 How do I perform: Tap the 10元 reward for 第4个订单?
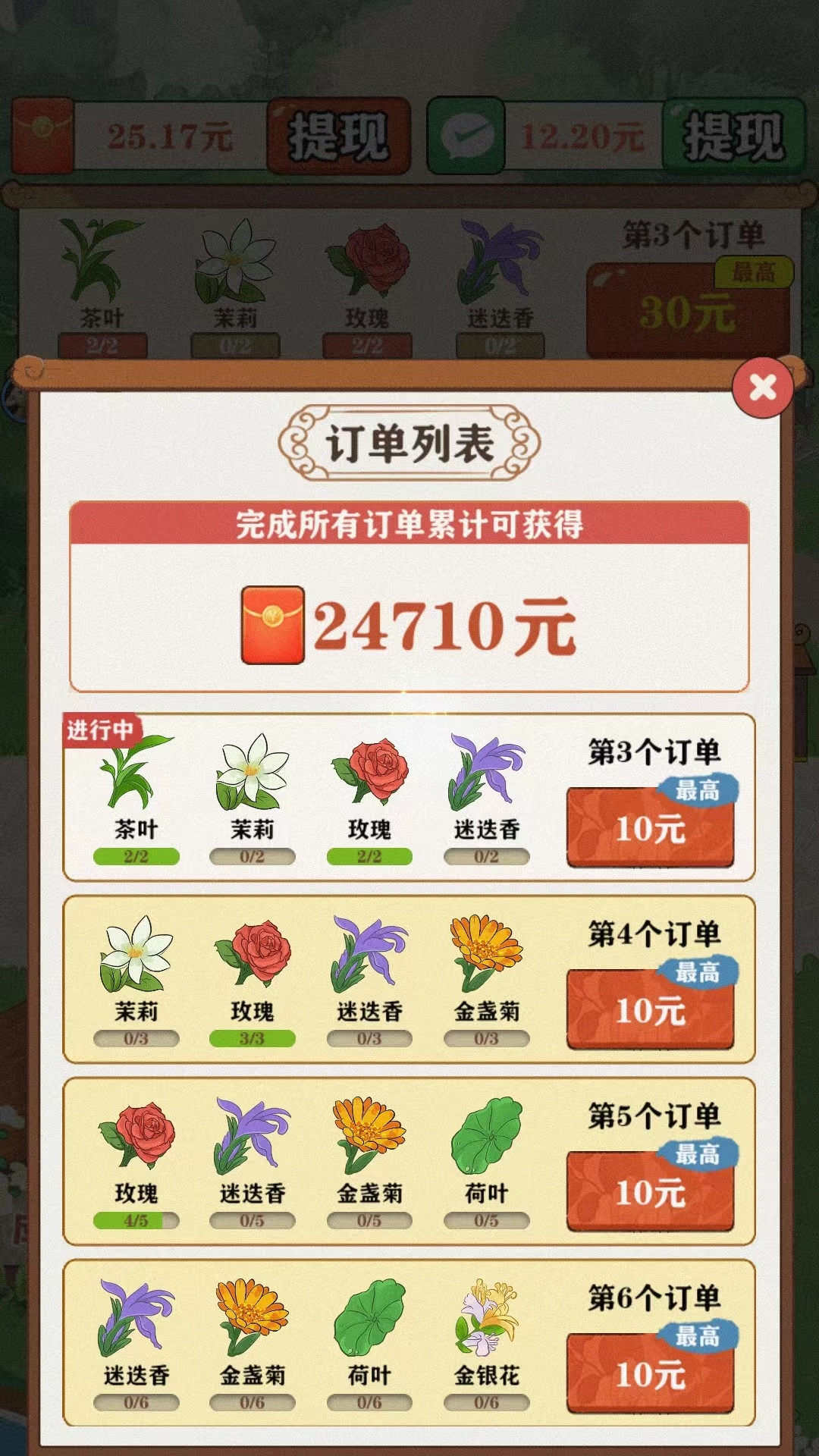click(650, 1010)
